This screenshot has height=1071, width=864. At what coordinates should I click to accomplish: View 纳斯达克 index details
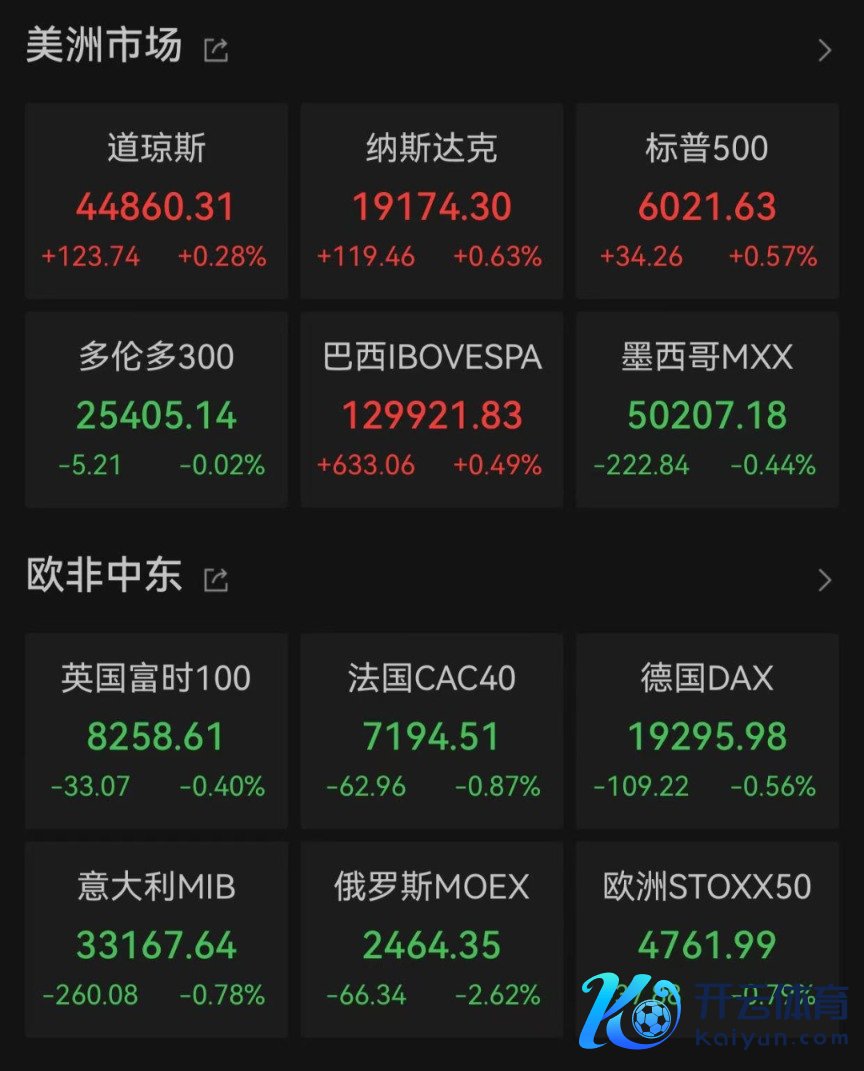coord(431,201)
